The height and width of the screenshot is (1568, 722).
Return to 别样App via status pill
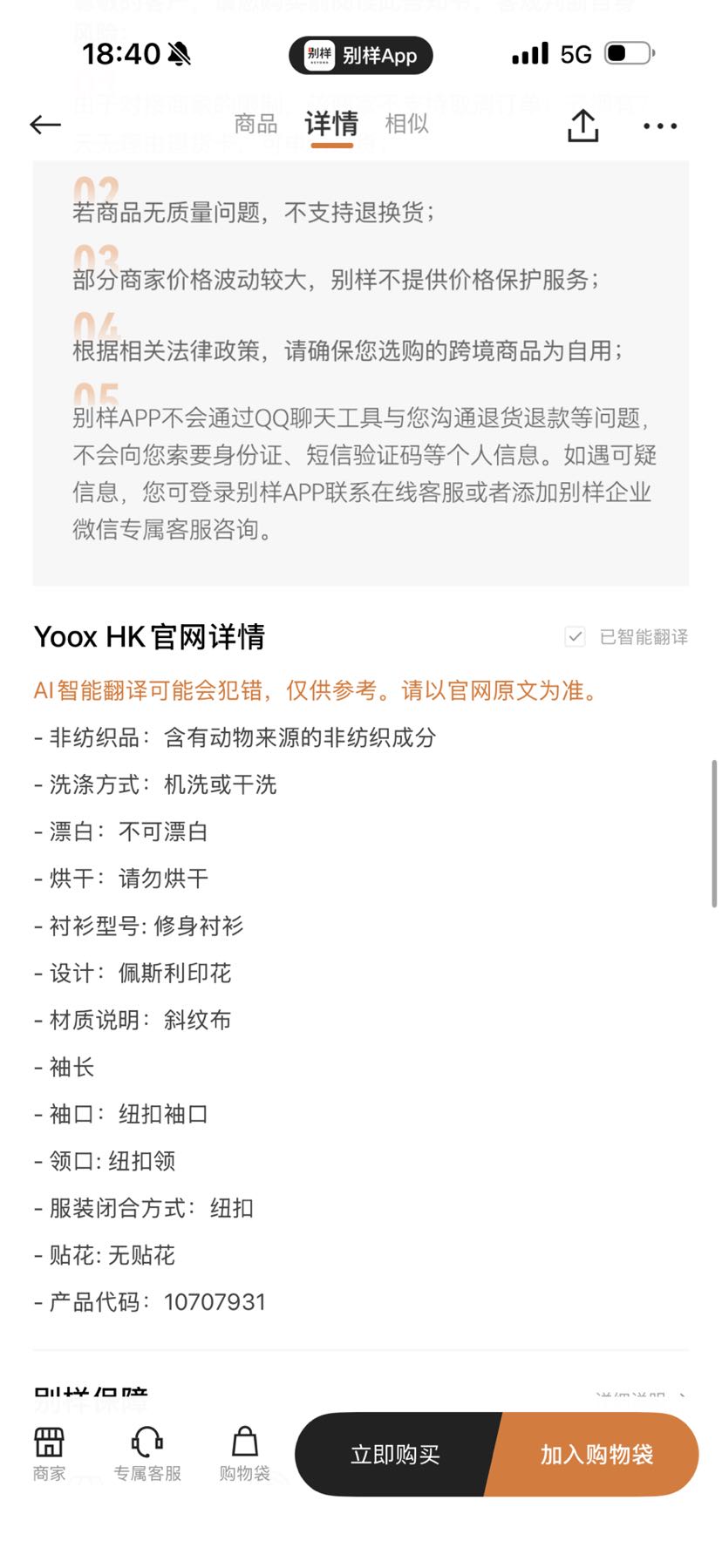(x=361, y=55)
